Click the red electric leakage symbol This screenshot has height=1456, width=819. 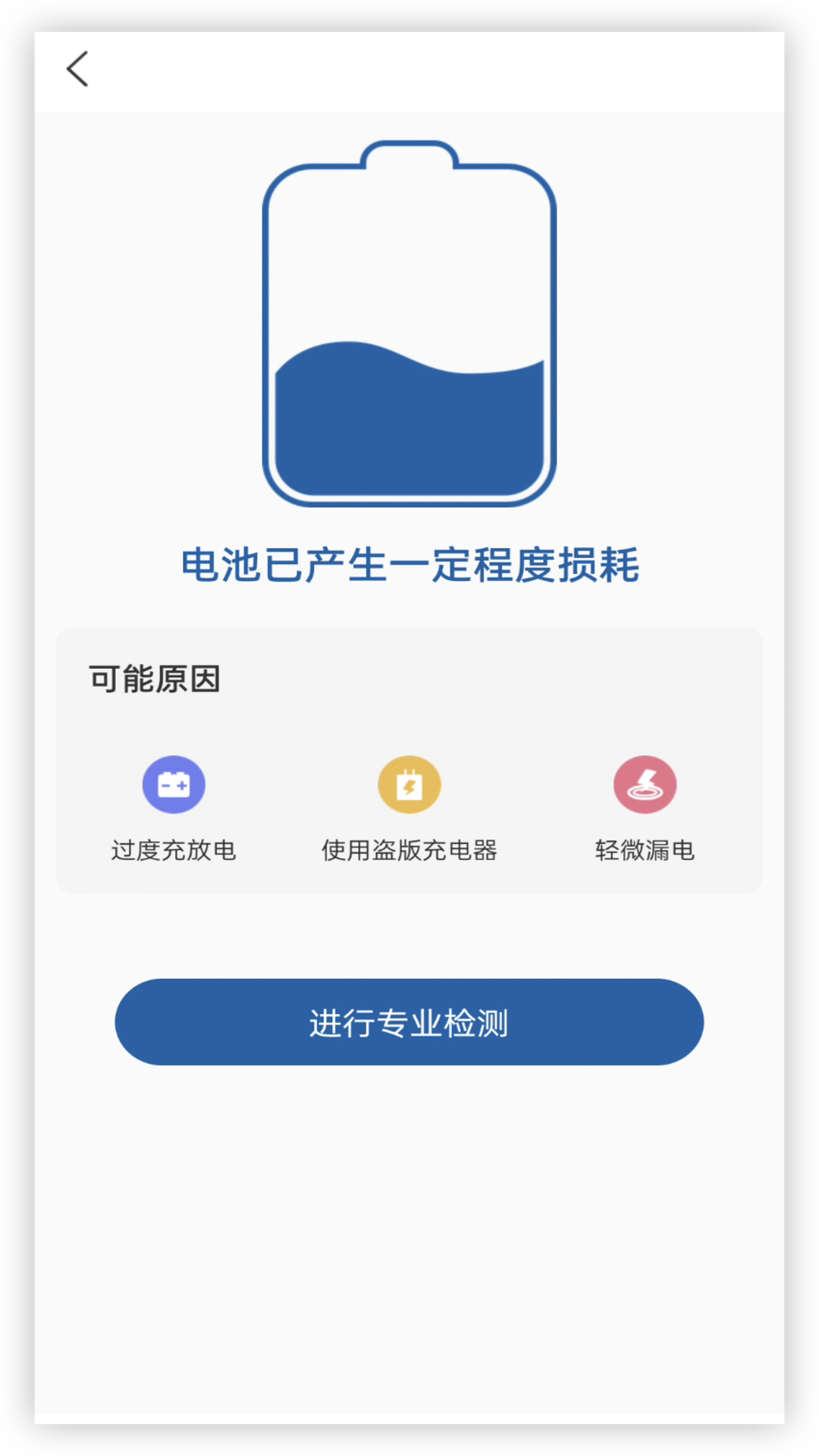[x=645, y=784]
